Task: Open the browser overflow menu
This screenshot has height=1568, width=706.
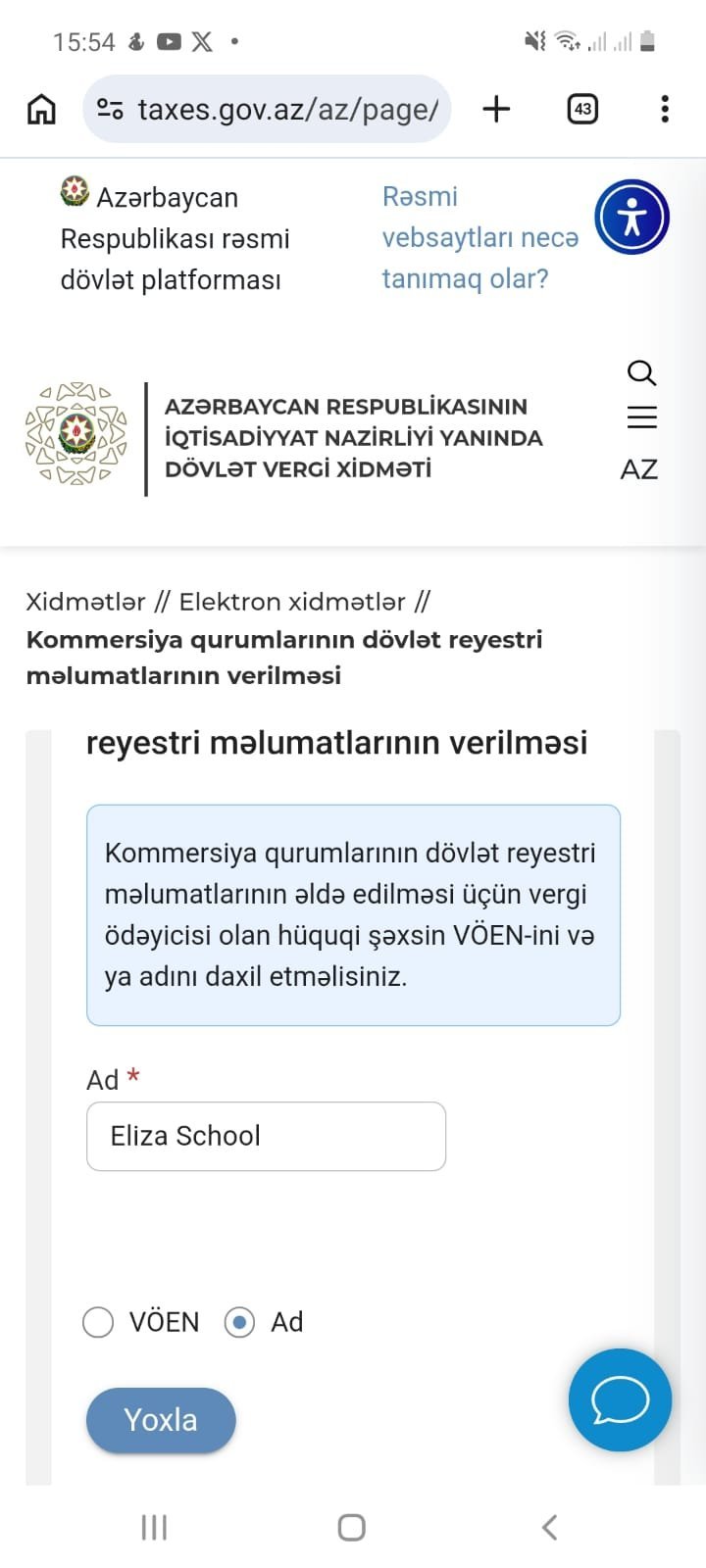Action: (x=665, y=109)
